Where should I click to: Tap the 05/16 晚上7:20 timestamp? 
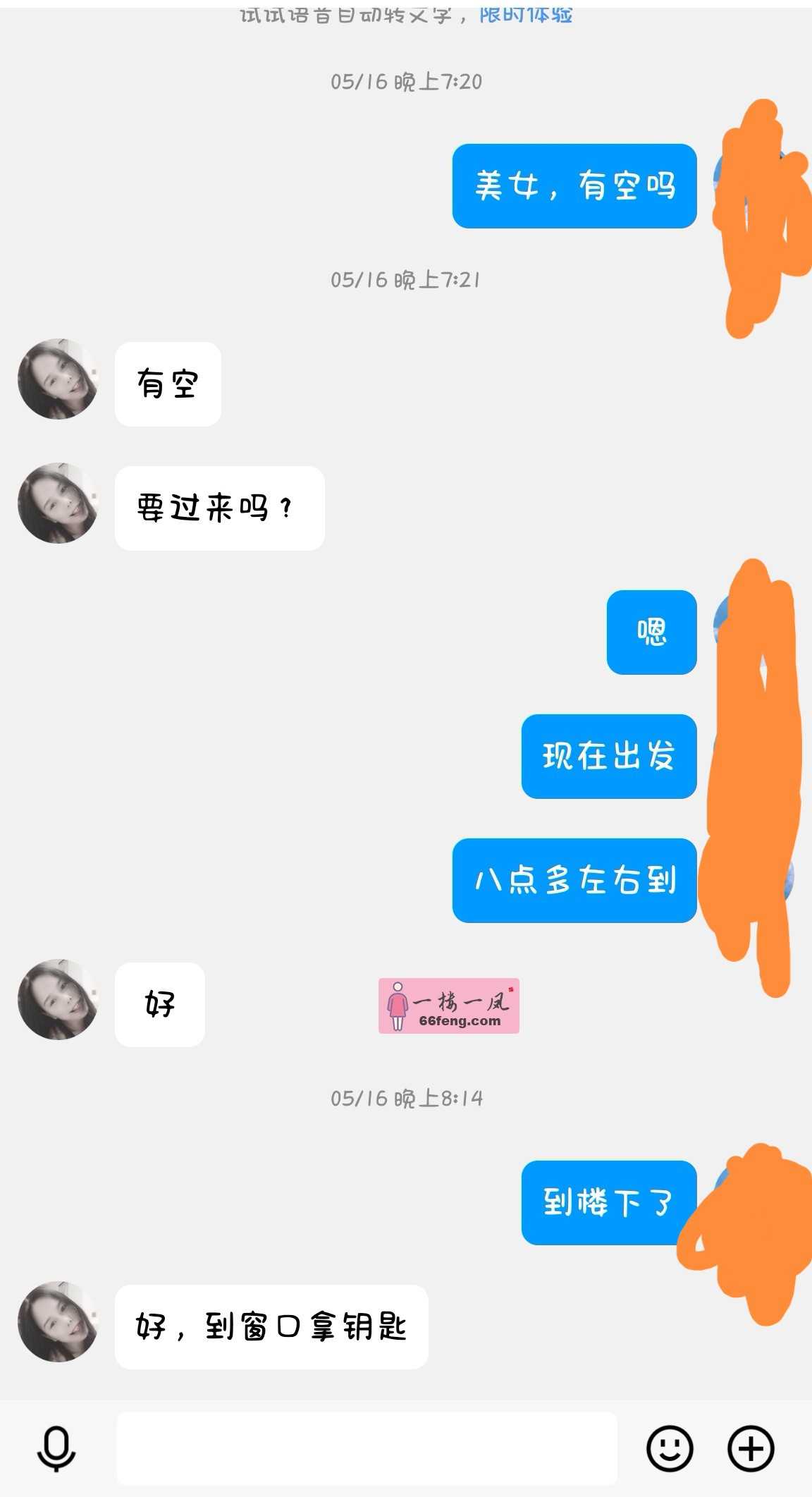(406, 83)
